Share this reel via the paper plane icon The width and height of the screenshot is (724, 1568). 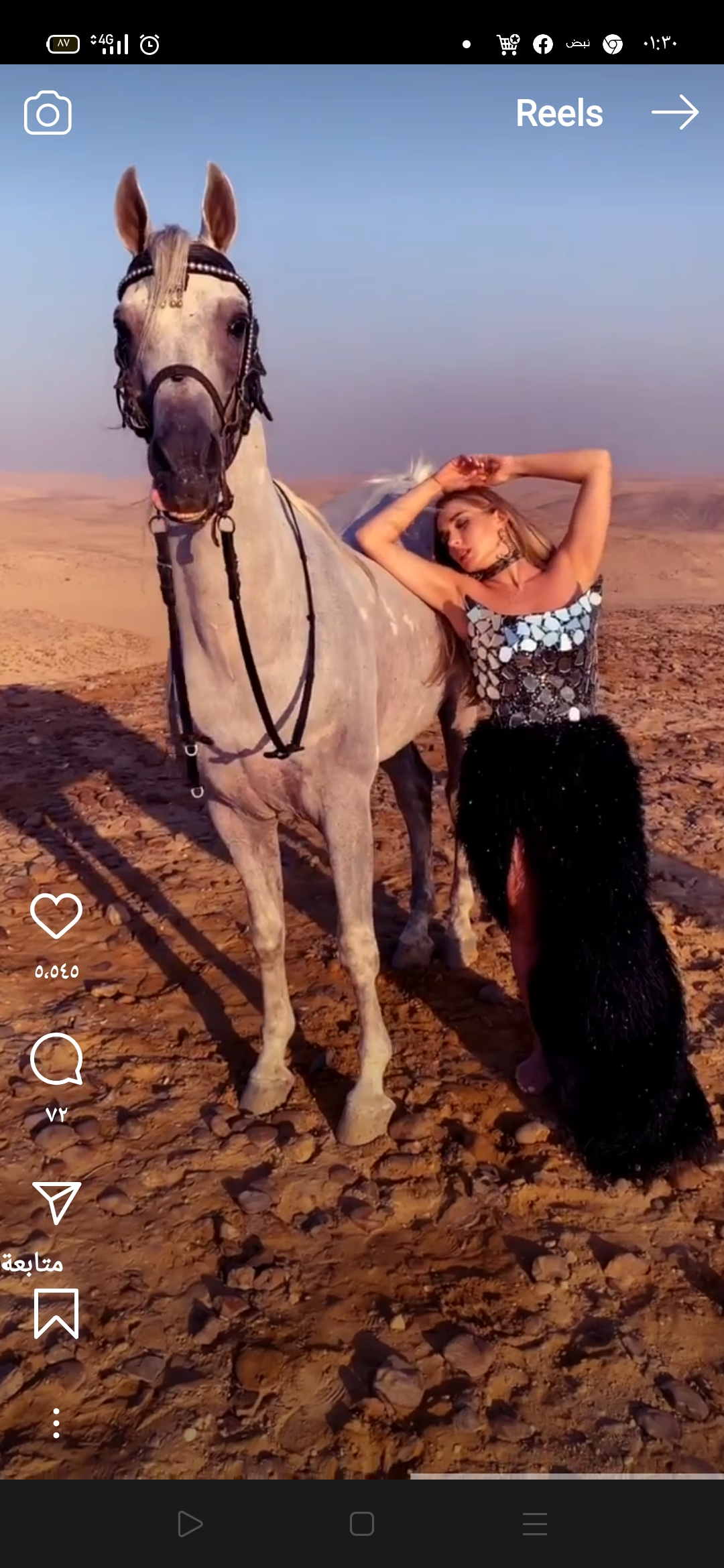coord(56,1202)
